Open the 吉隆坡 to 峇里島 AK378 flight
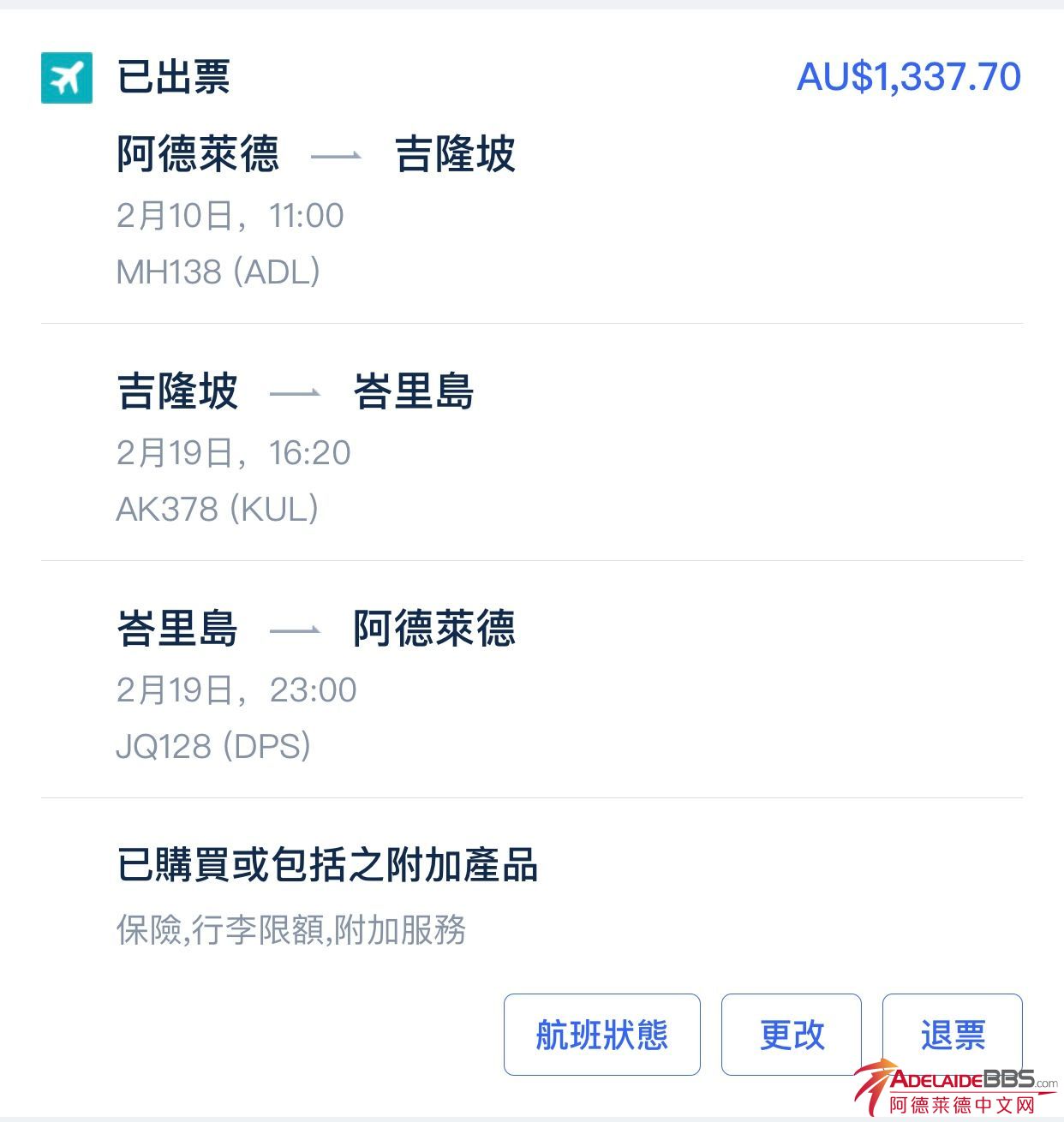Image resolution: width=1064 pixels, height=1122 pixels. tap(531, 450)
